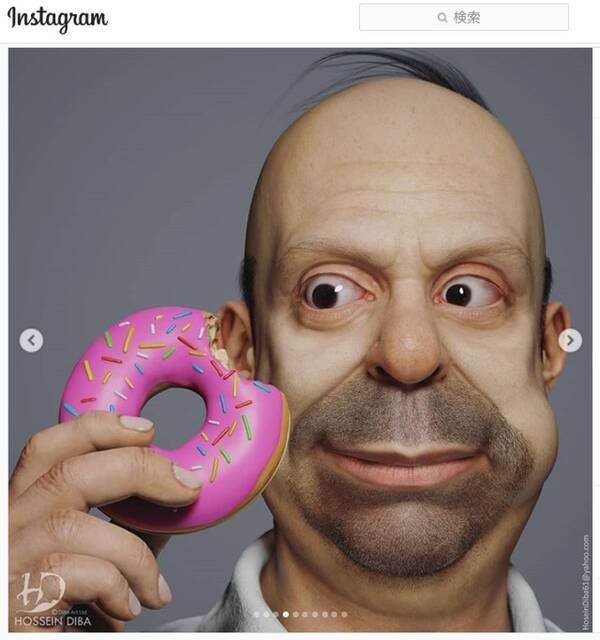The width and height of the screenshot is (600, 640).
Task: Tap the 検索 search box
Action: point(464,17)
